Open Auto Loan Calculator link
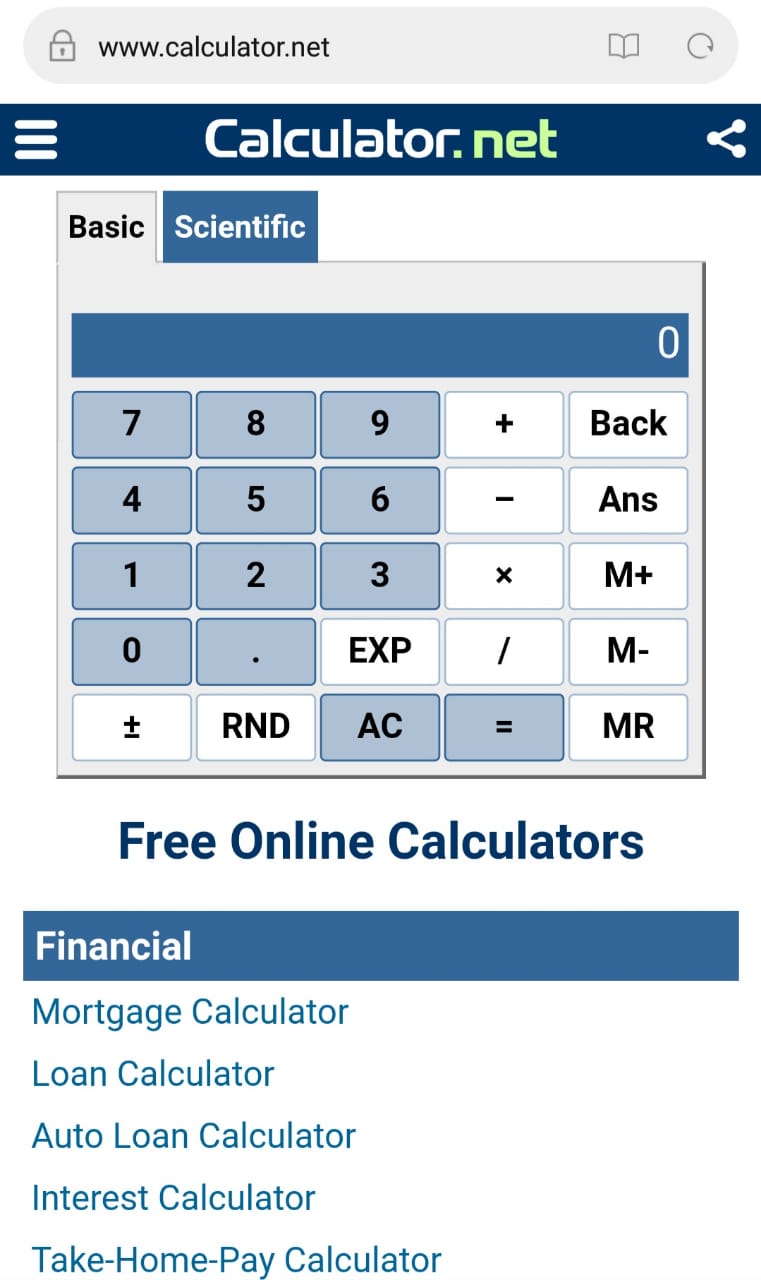The height and width of the screenshot is (1280, 761). (194, 1136)
